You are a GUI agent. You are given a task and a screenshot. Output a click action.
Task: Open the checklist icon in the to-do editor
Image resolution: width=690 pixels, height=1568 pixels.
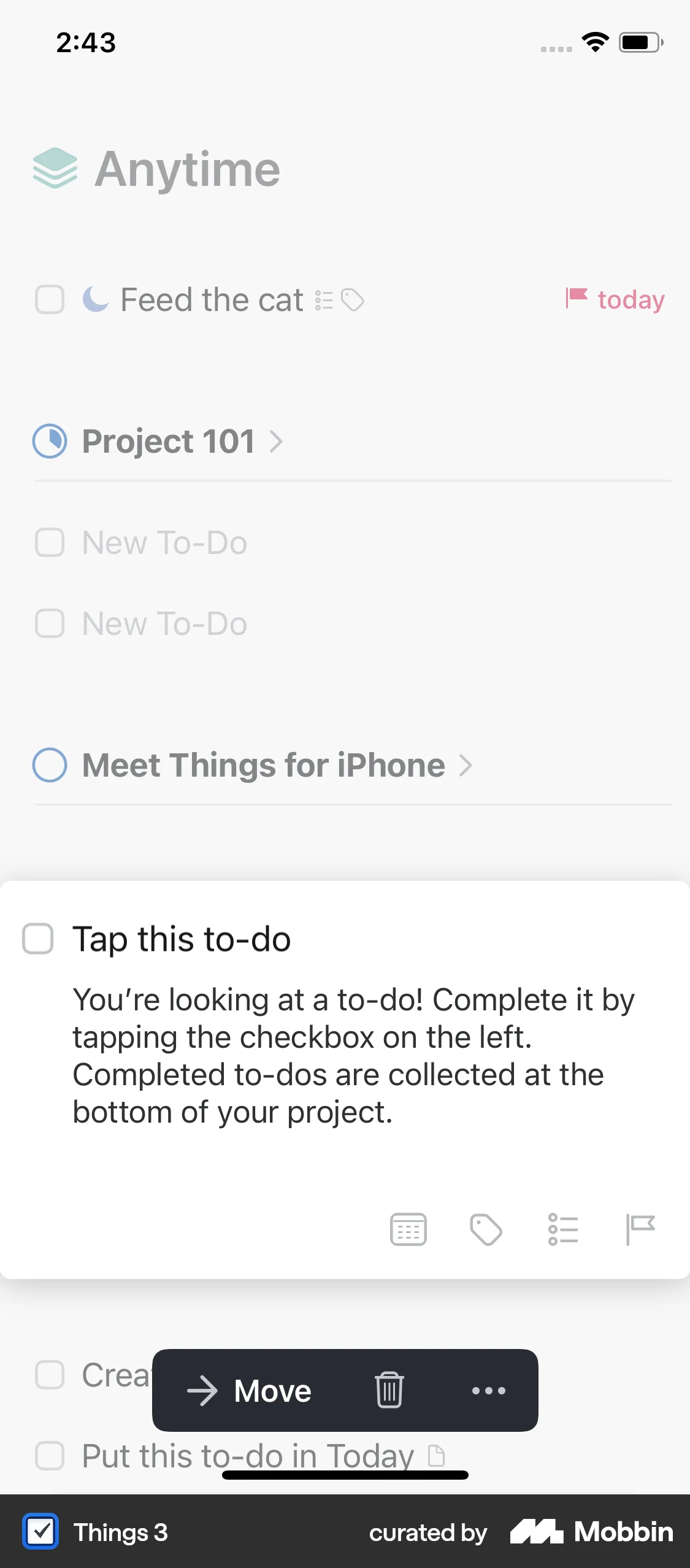564,1229
